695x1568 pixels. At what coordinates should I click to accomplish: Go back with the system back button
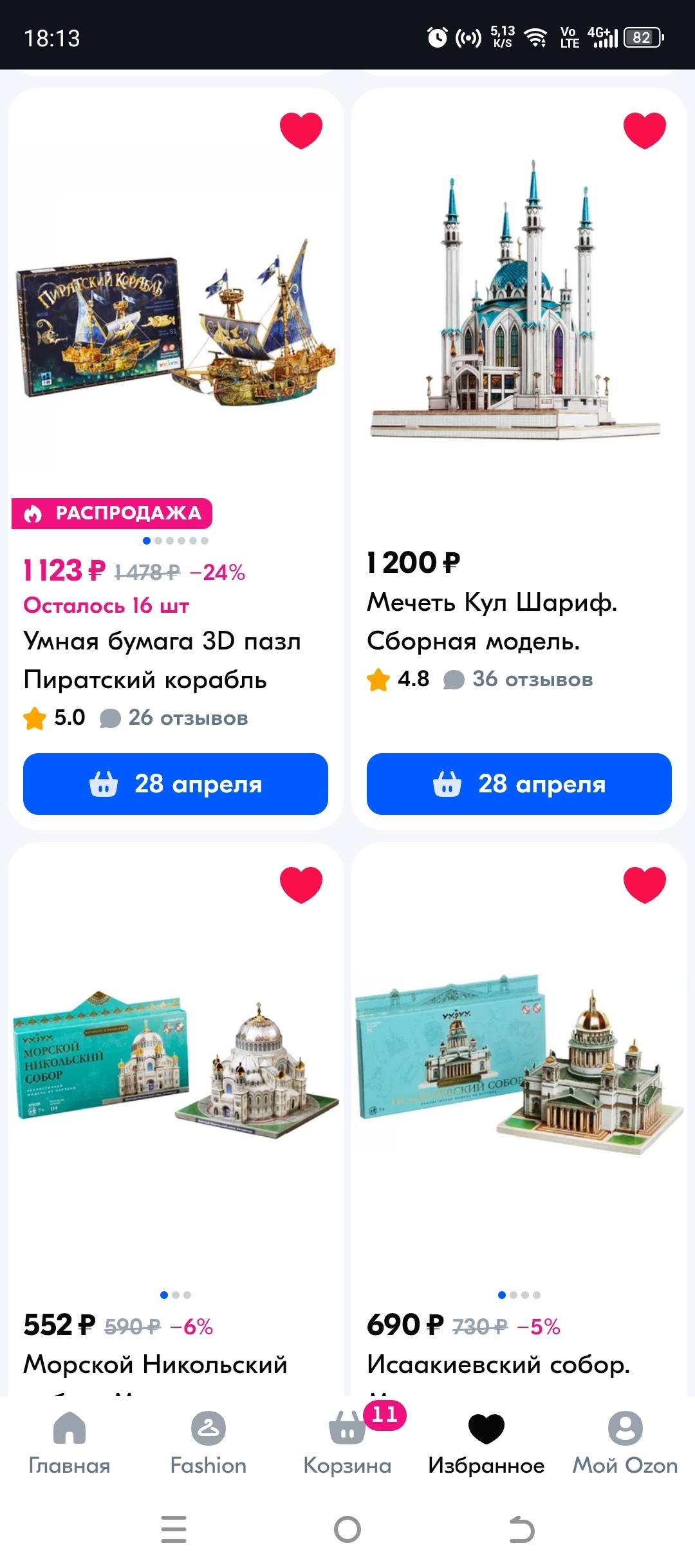click(521, 1529)
